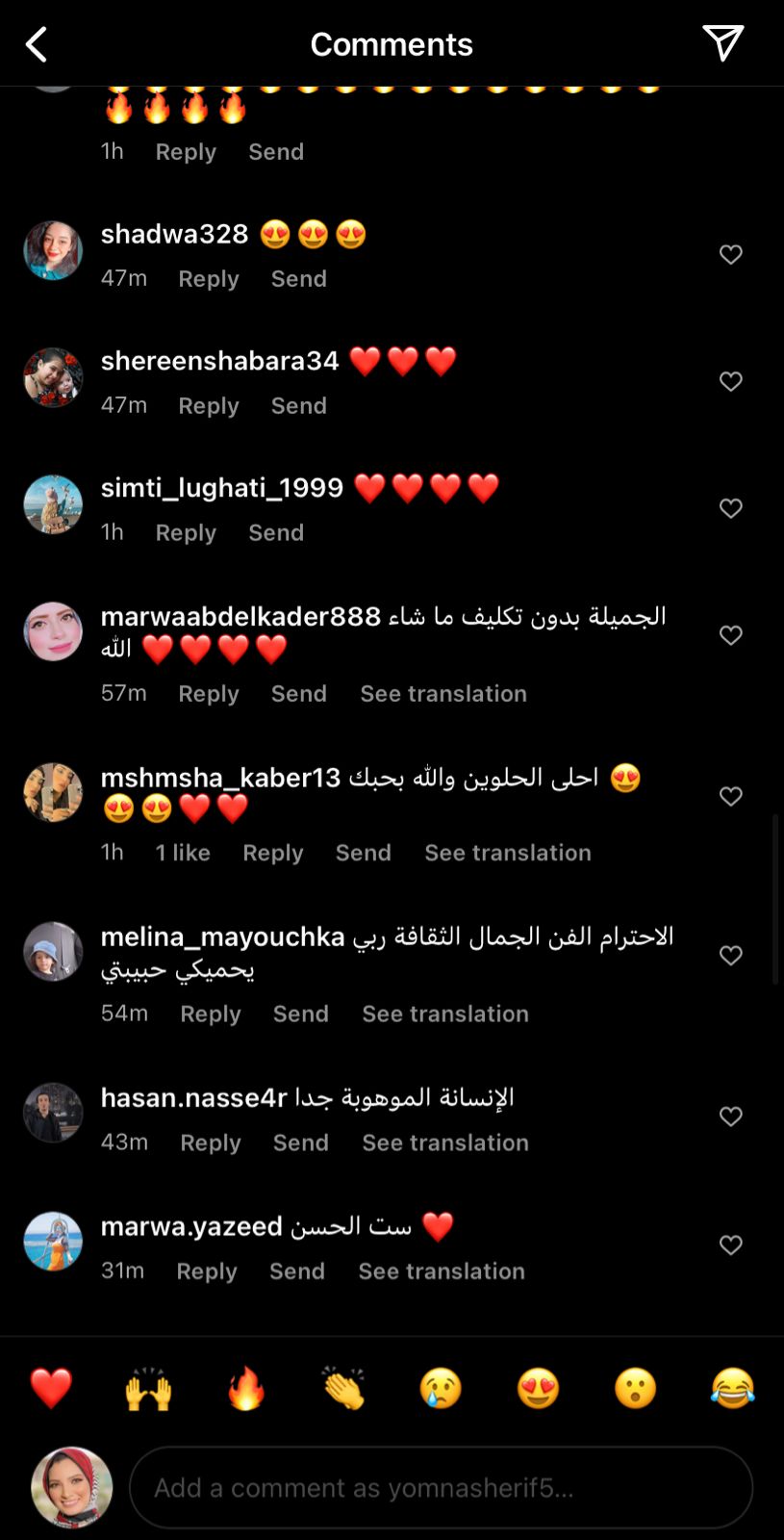Insert the red heart quick emoji

coord(51,1389)
